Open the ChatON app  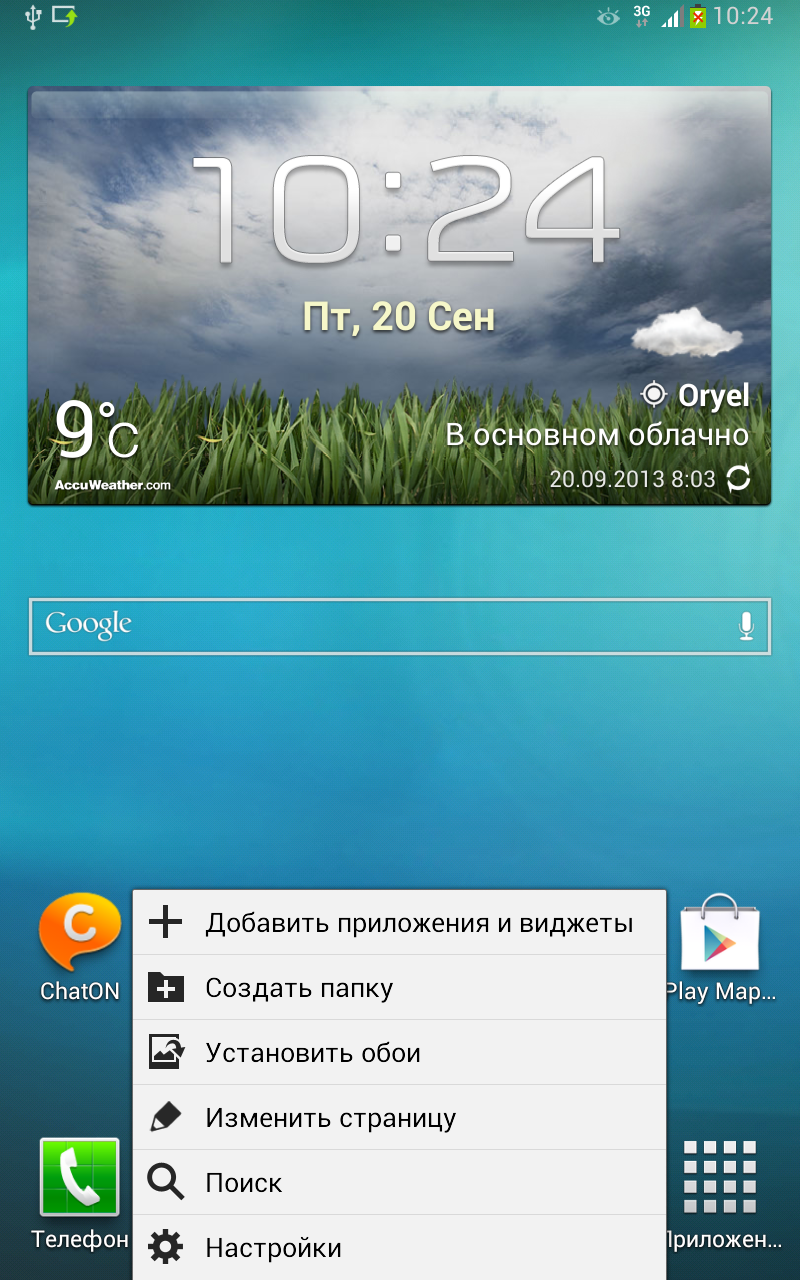(79, 942)
